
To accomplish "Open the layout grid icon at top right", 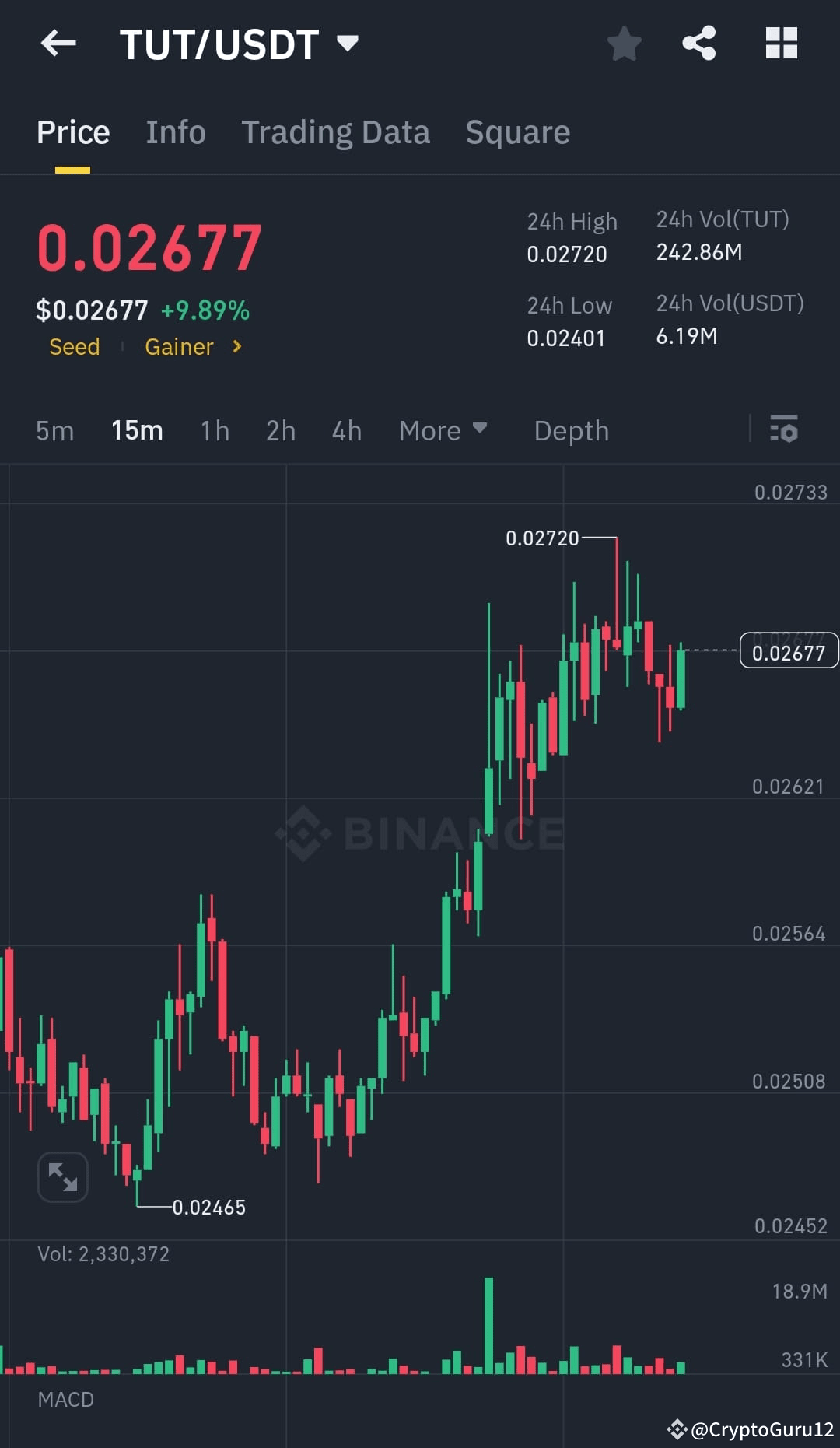I will click(781, 43).
